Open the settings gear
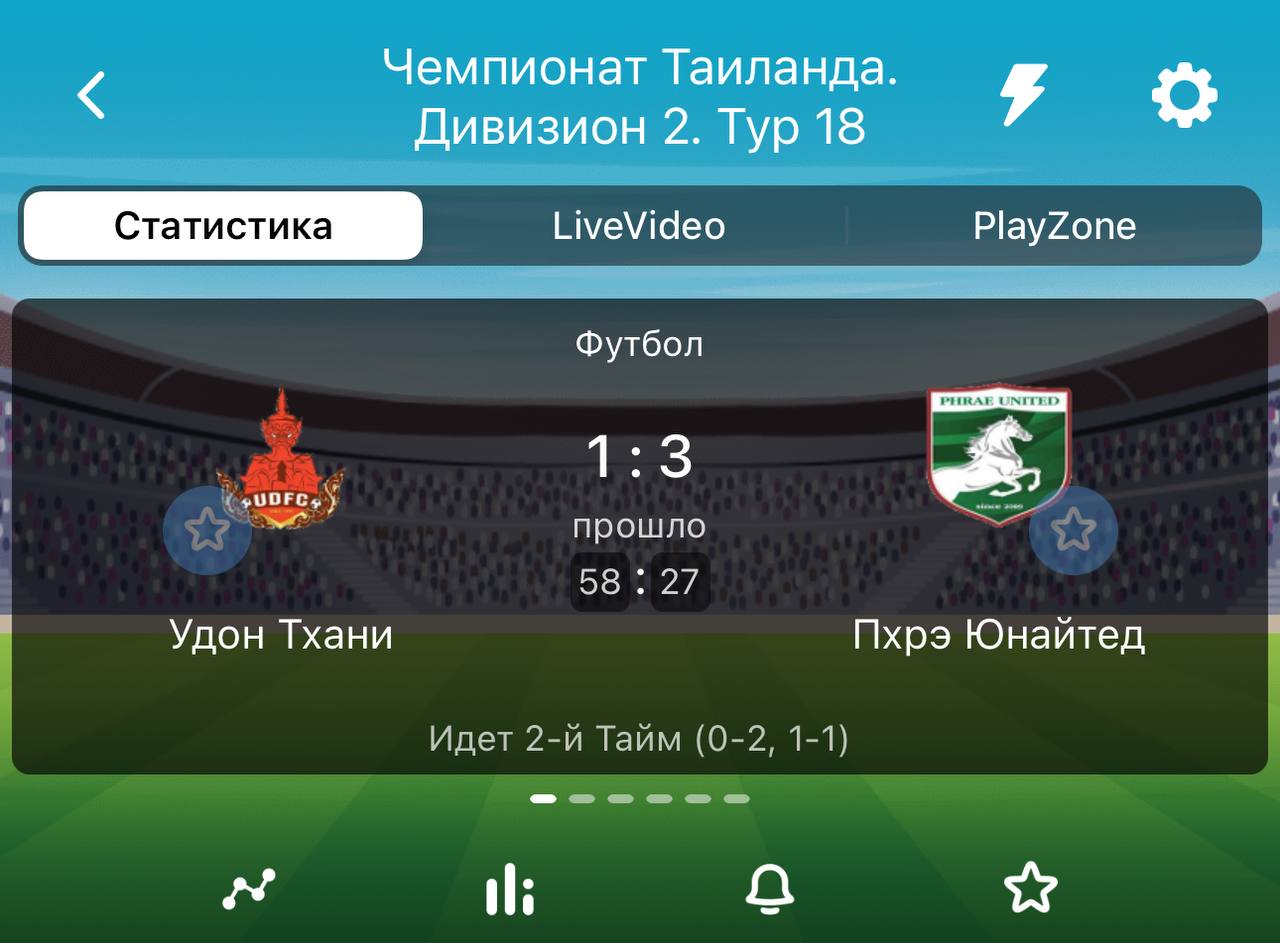The height and width of the screenshot is (943, 1280). click(x=1184, y=96)
